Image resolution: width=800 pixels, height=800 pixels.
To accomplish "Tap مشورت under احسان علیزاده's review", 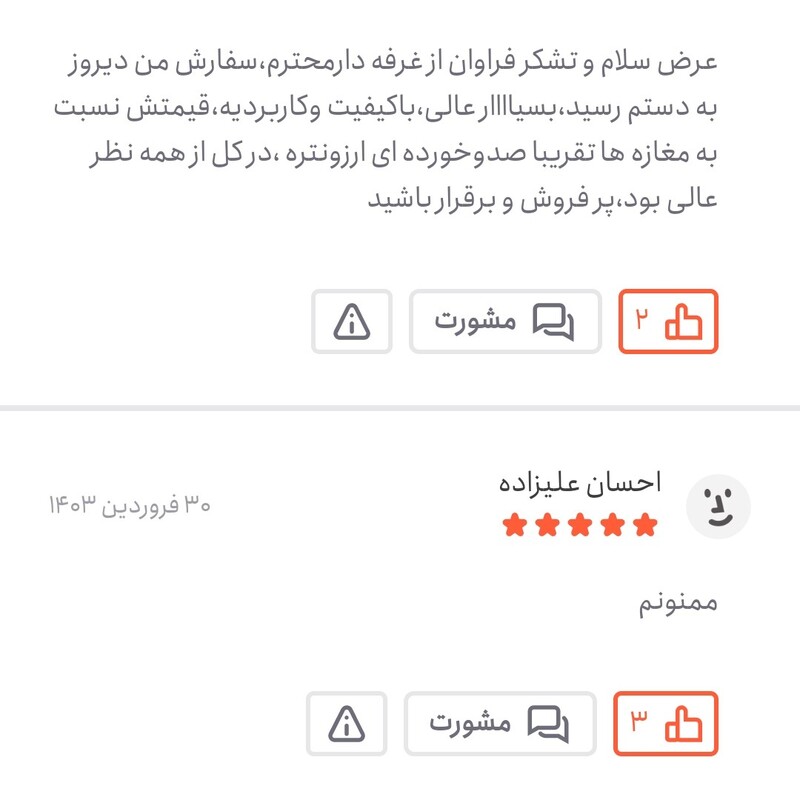I will click(499, 723).
